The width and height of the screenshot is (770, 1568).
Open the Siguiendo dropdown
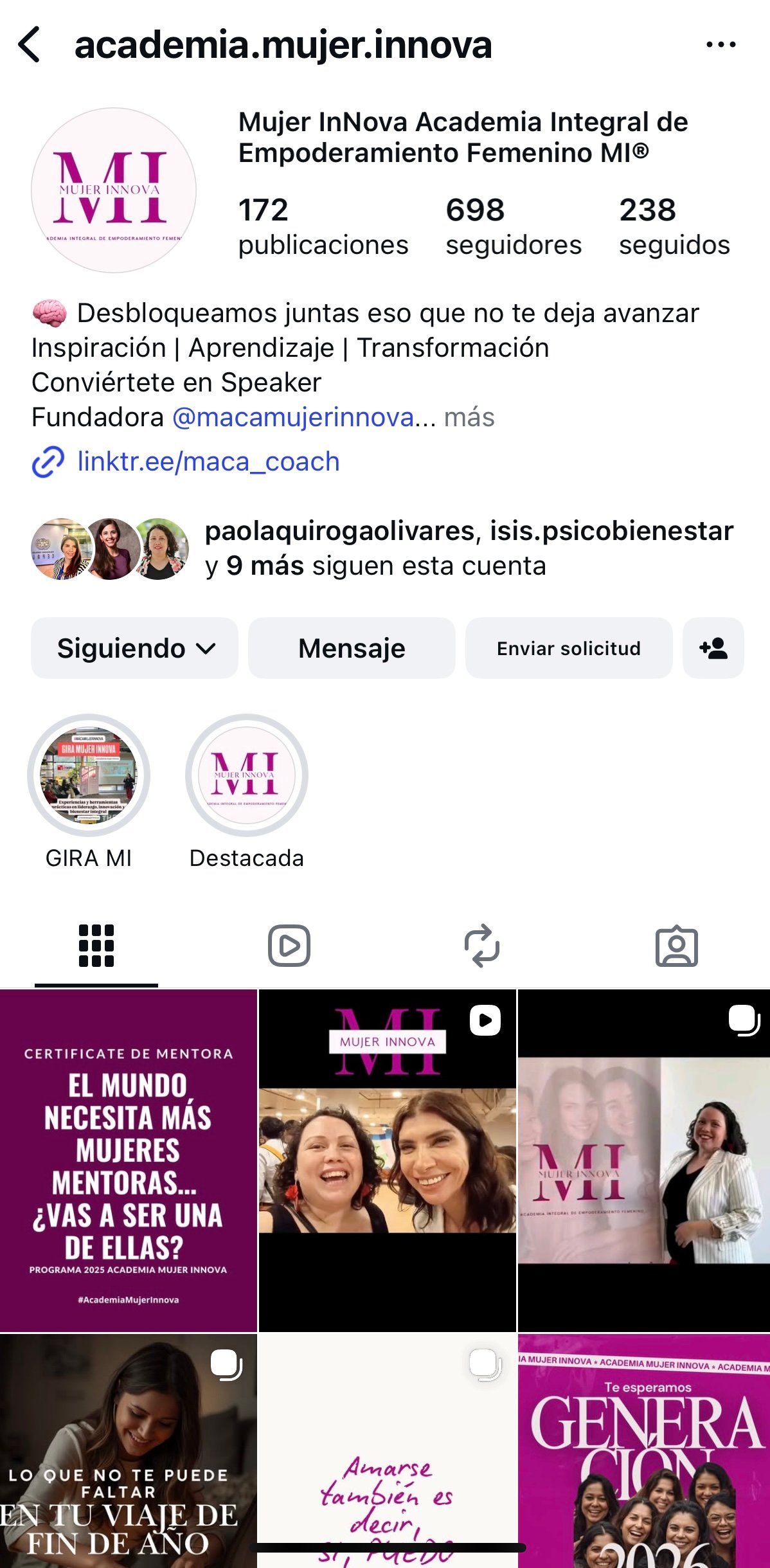(x=134, y=648)
